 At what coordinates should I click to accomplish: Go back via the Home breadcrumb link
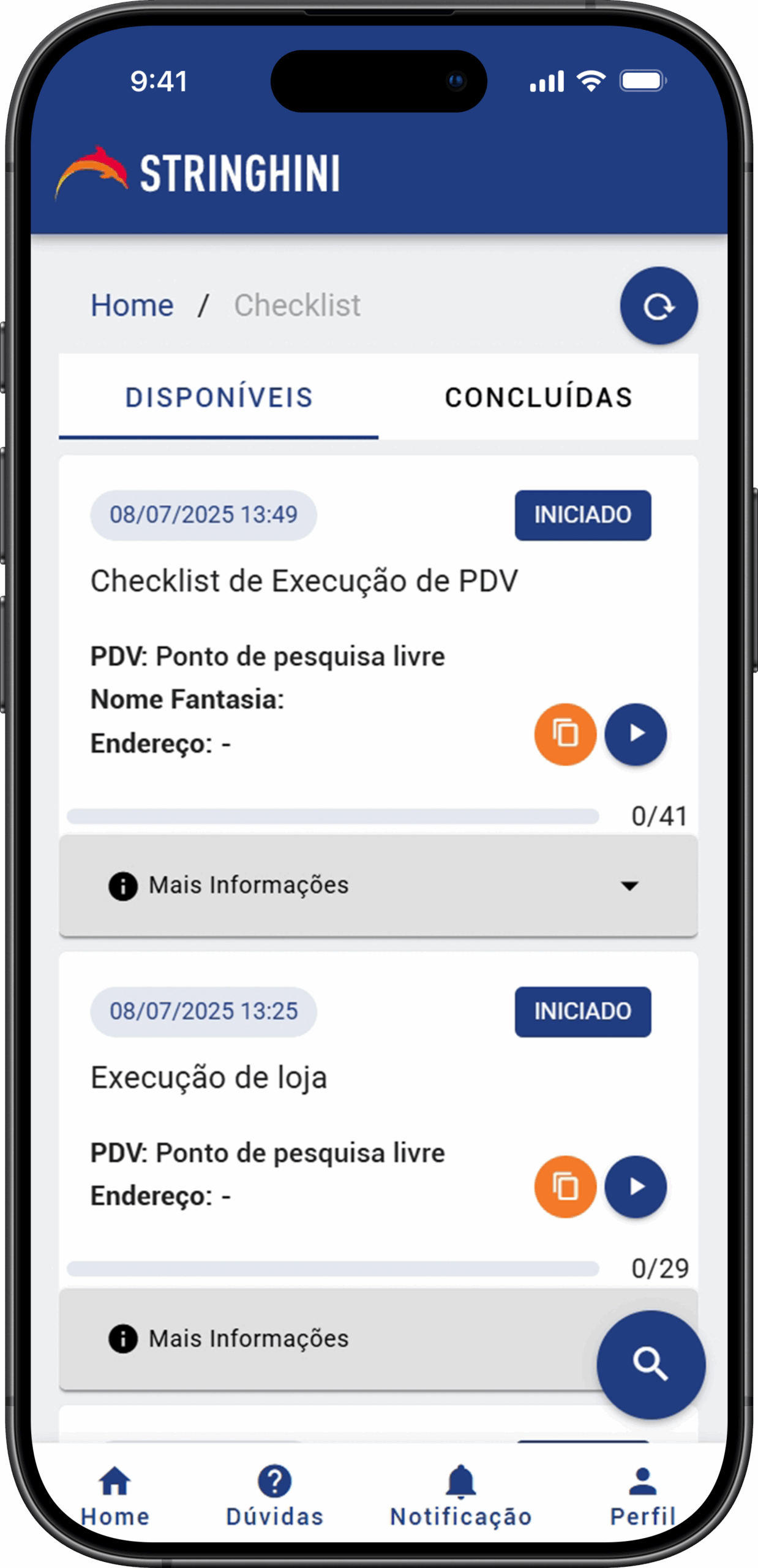tap(132, 305)
